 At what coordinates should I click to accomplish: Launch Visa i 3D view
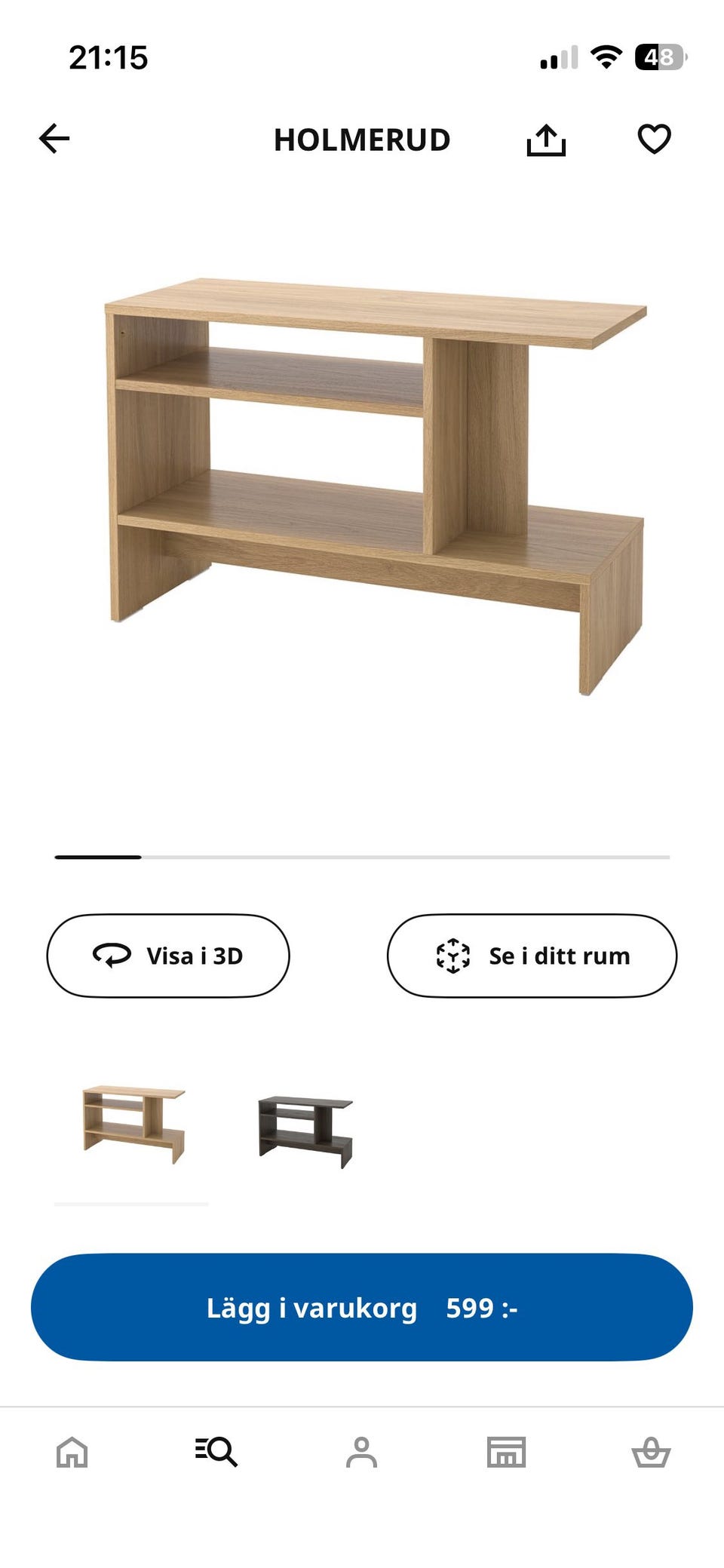pos(167,956)
